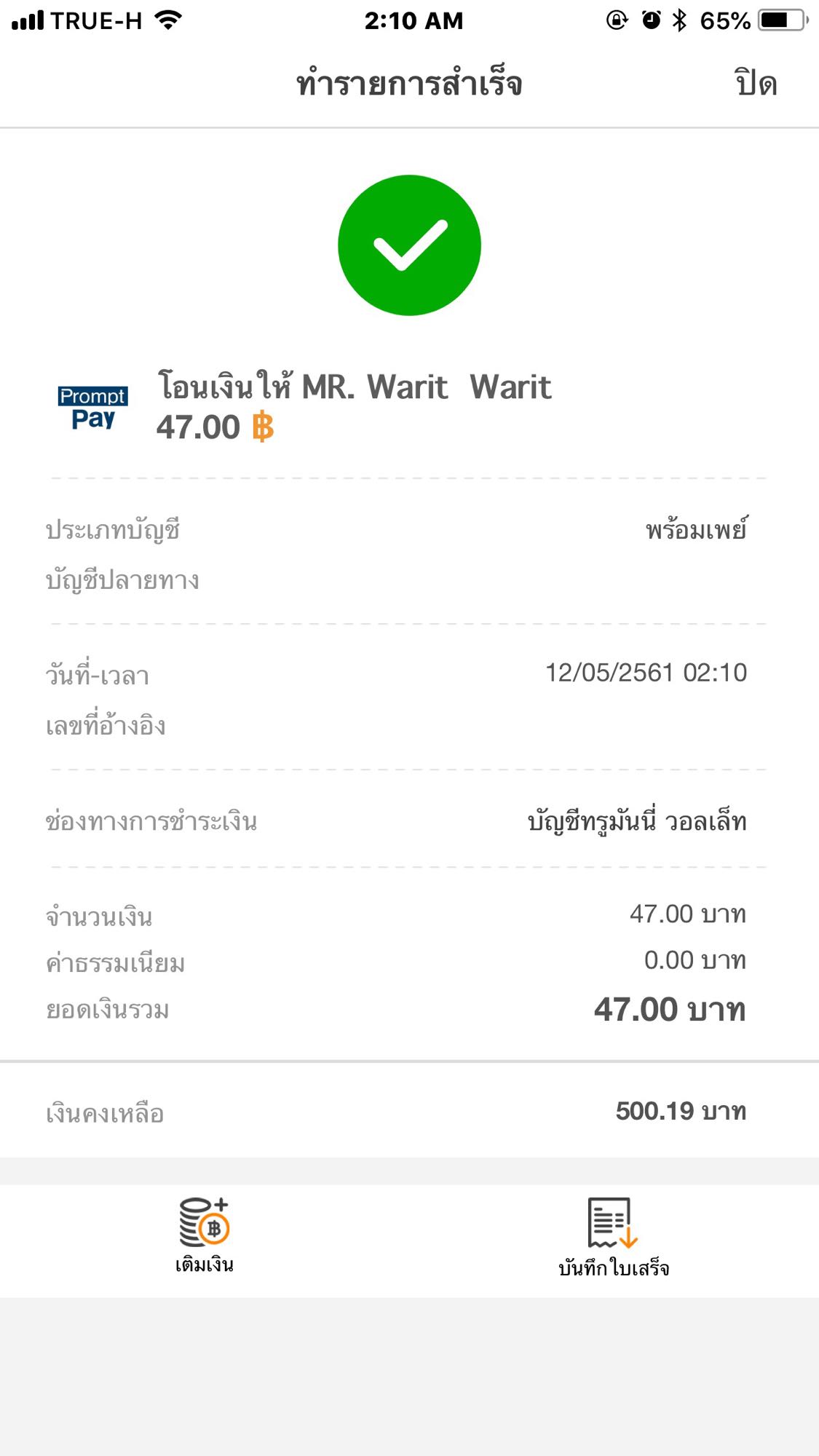Close the transaction success screen with ปิด

756,83
